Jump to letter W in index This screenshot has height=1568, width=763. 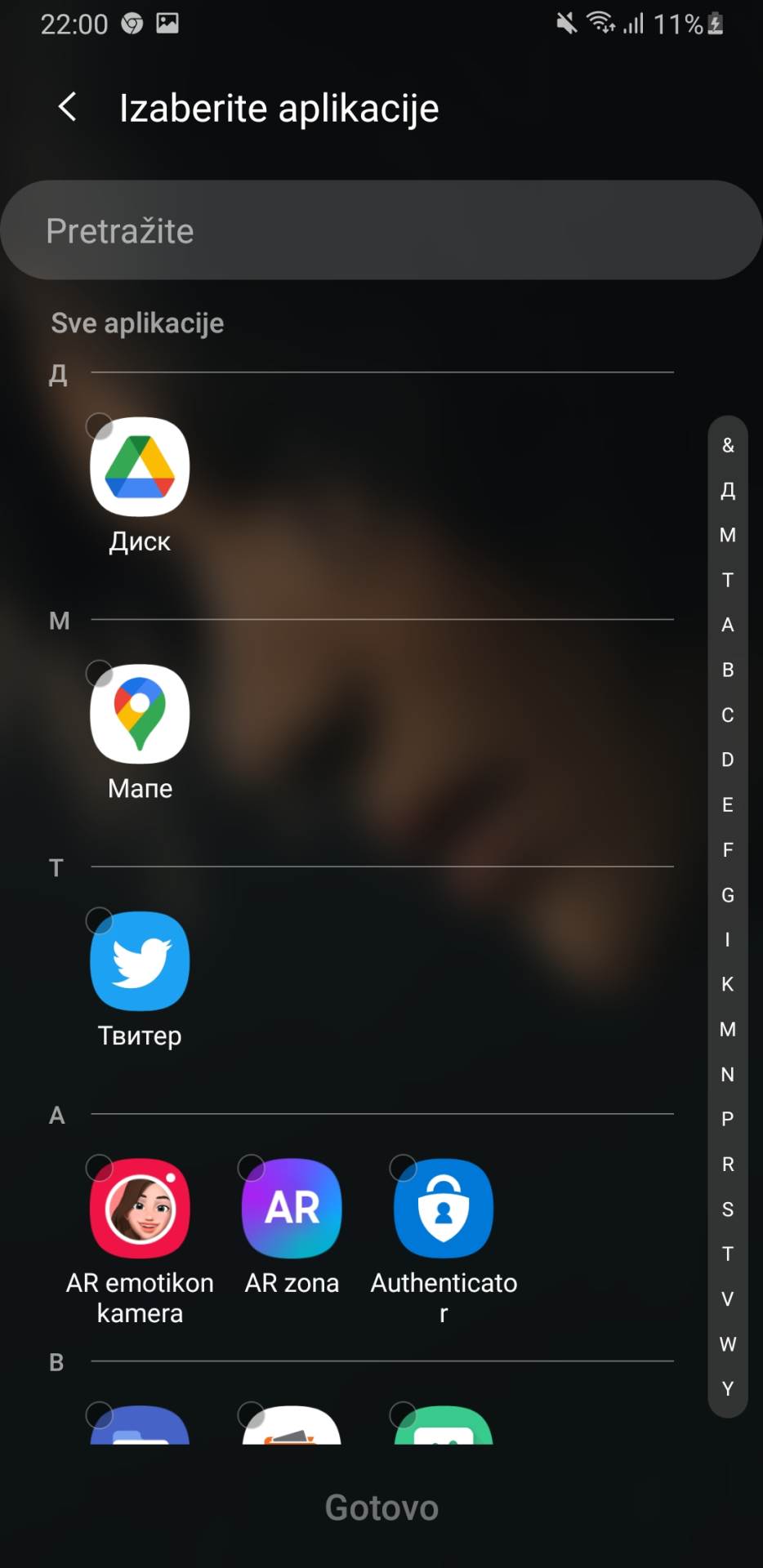(727, 1344)
